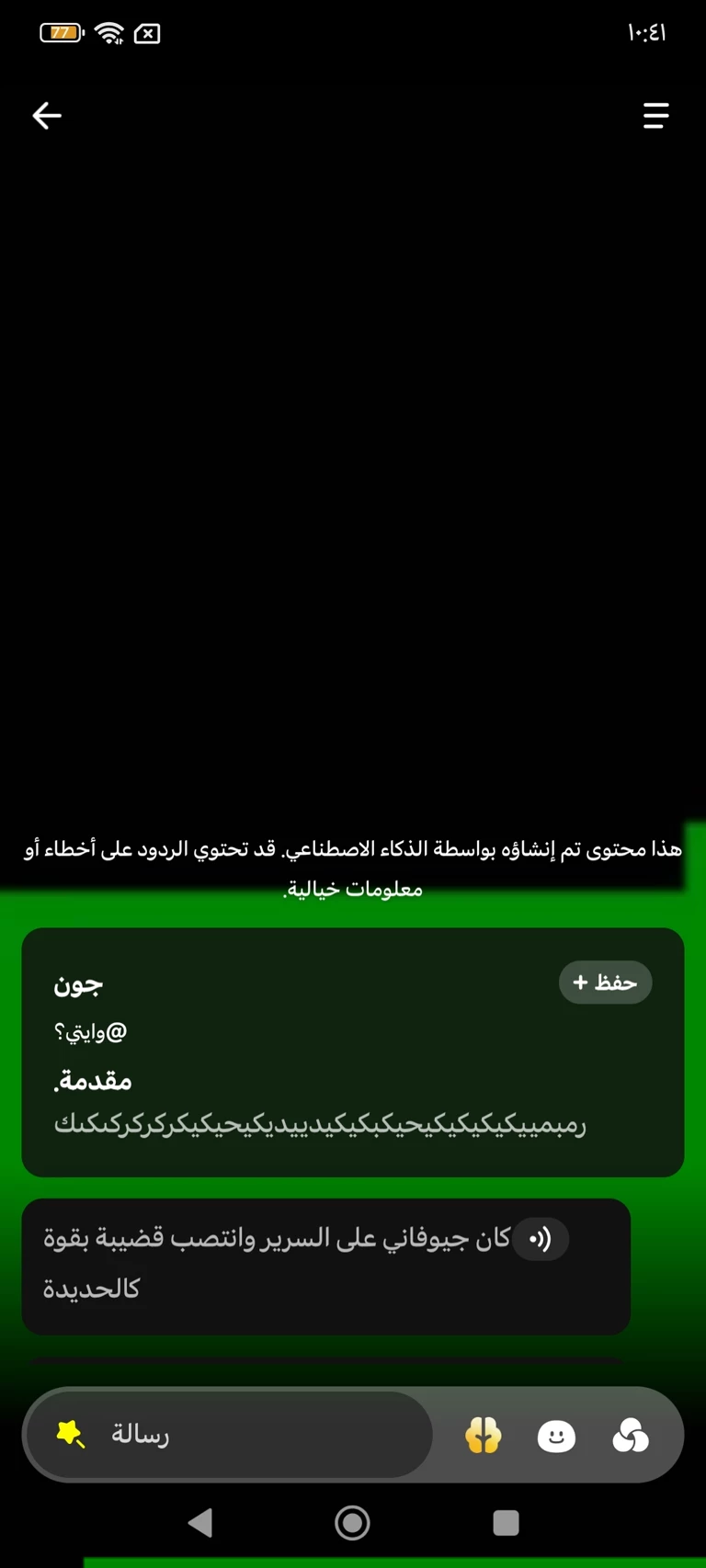Open the recent apps view
Viewport: 706px width, 1568px height.
click(x=506, y=1523)
